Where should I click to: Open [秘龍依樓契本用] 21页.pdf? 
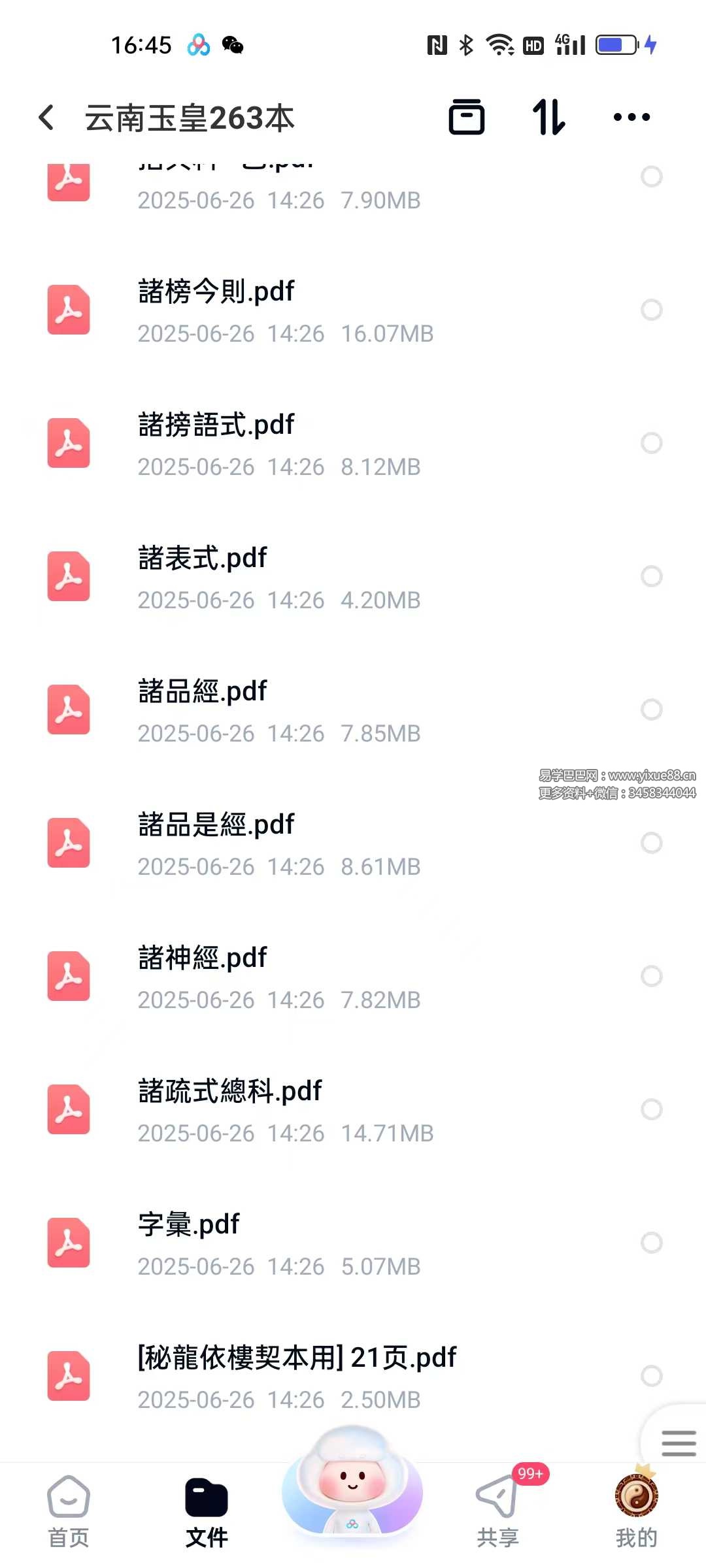(297, 1358)
